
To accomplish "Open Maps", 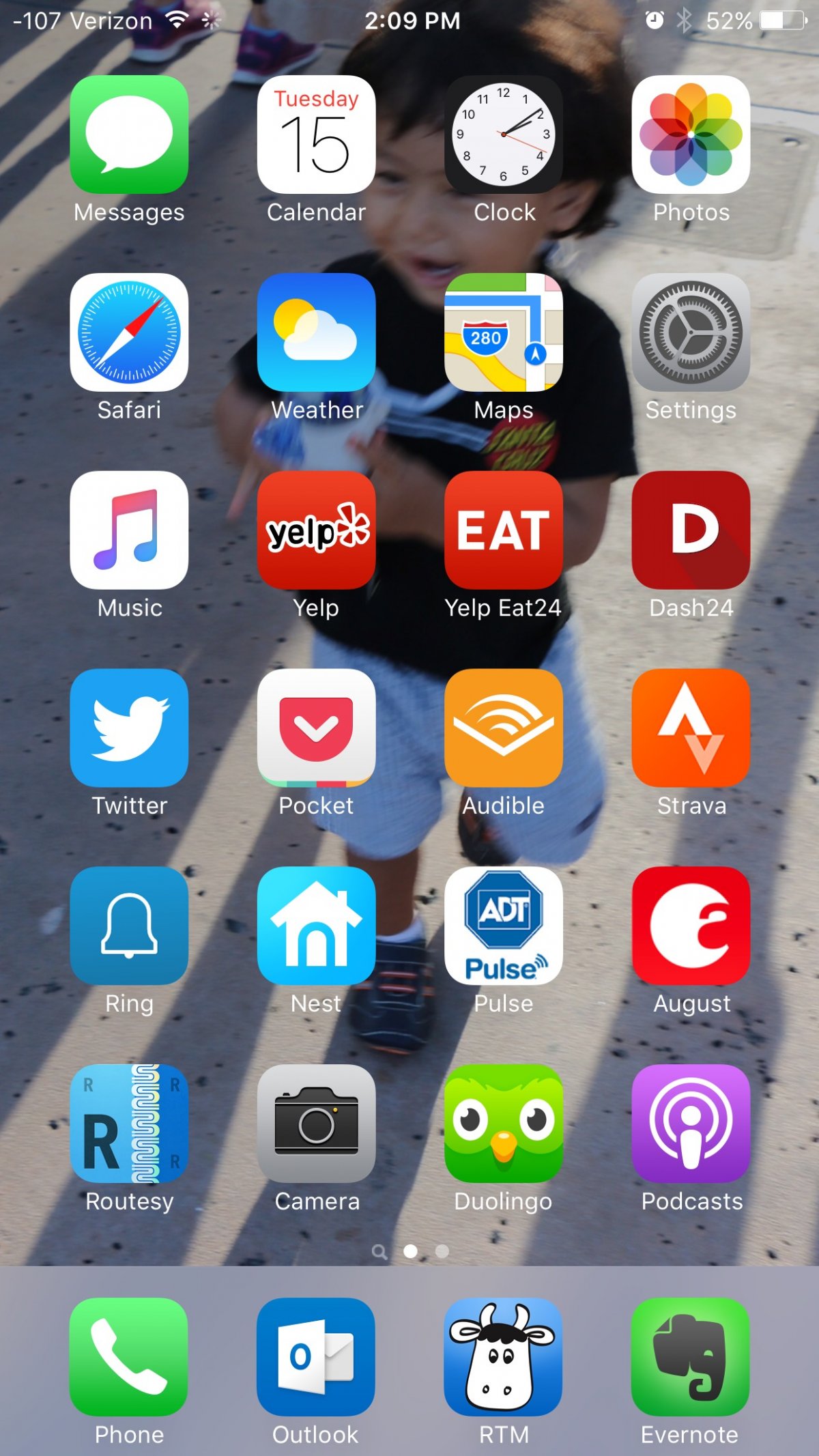I will pos(504,332).
